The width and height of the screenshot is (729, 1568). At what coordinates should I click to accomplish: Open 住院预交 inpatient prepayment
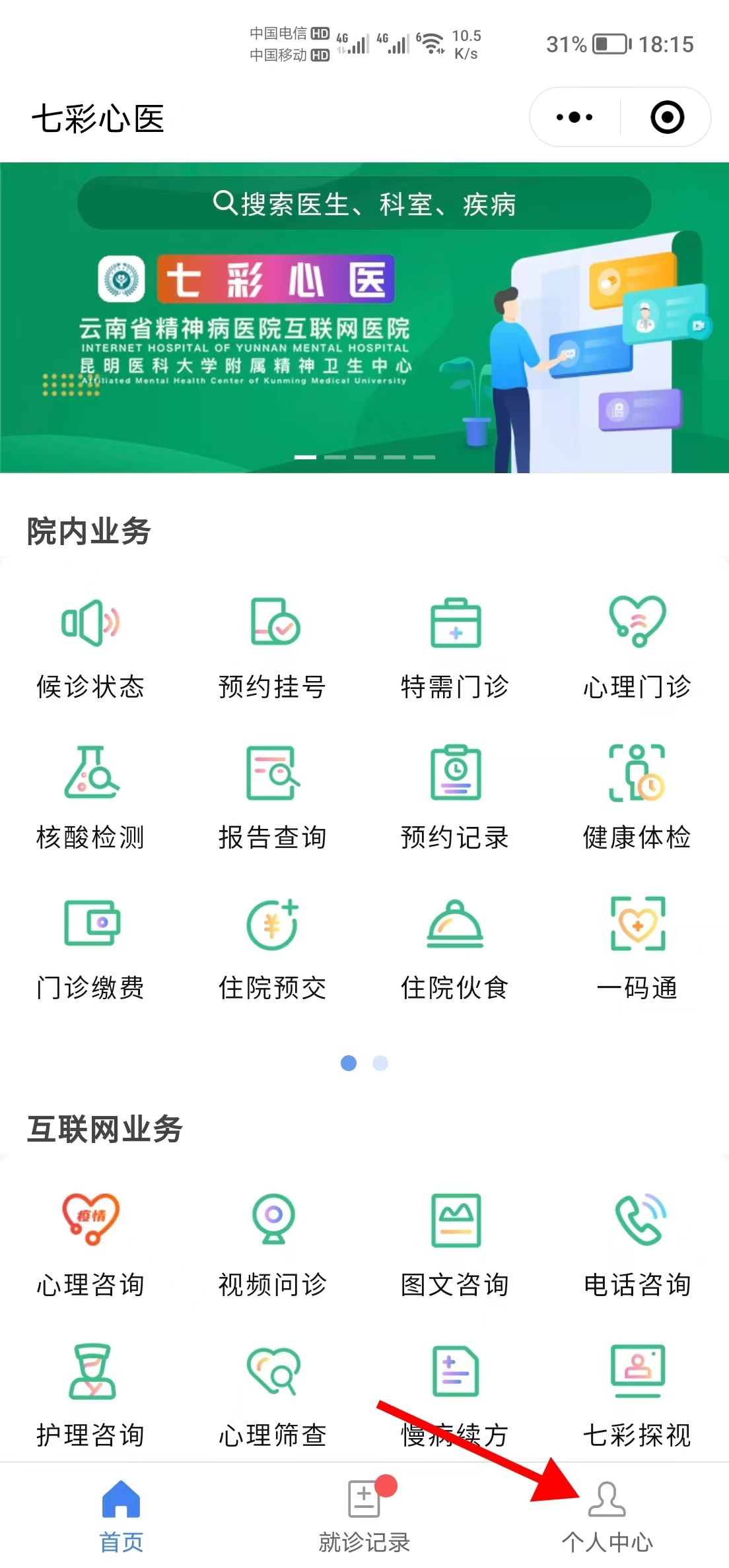[x=273, y=948]
